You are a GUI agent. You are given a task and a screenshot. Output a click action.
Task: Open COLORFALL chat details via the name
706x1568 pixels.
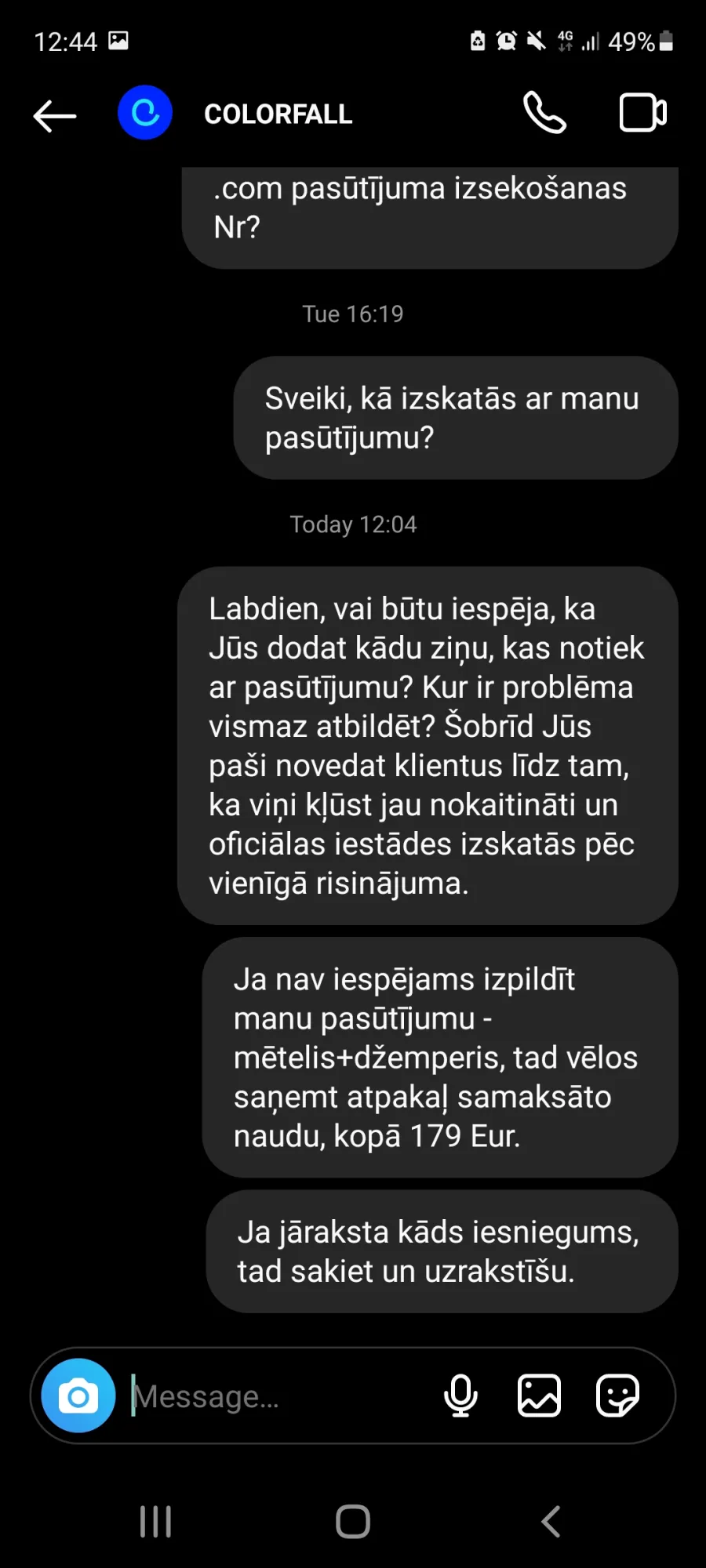[278, 114]
